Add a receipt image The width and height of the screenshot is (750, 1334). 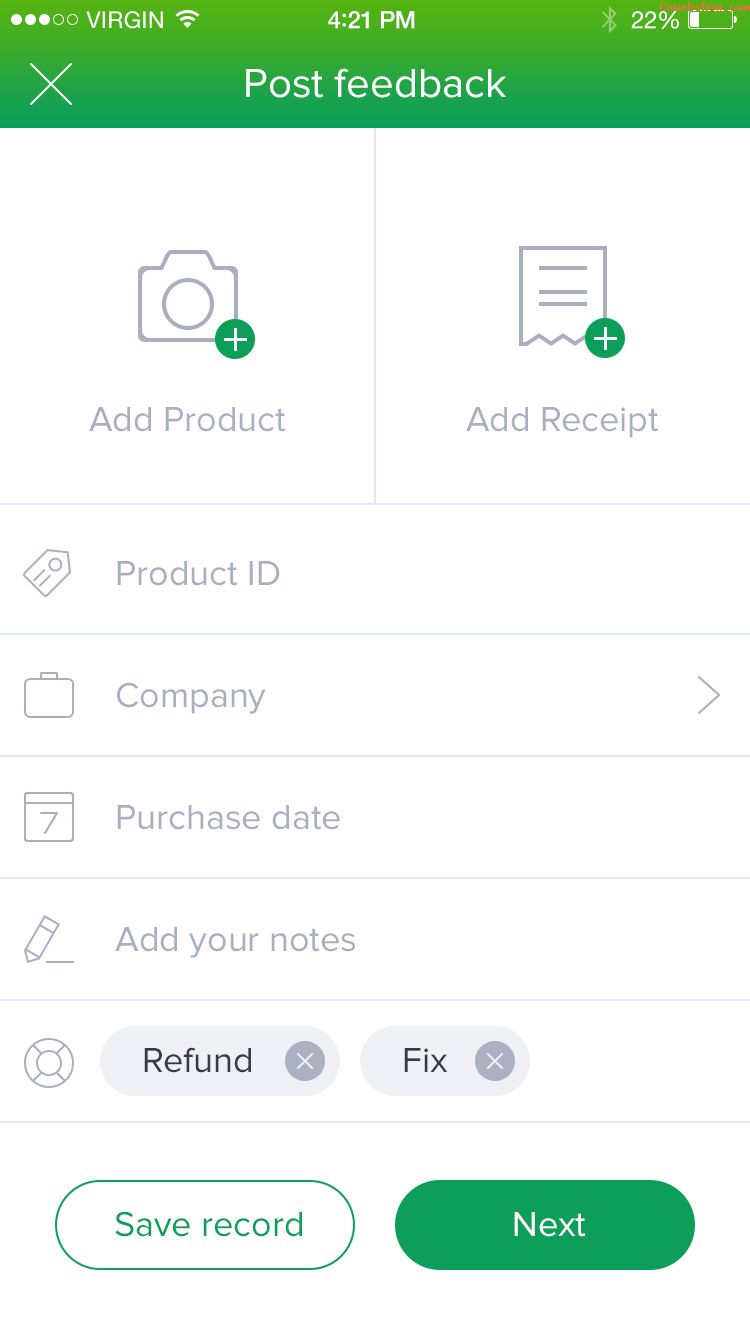tap(563, 316)
